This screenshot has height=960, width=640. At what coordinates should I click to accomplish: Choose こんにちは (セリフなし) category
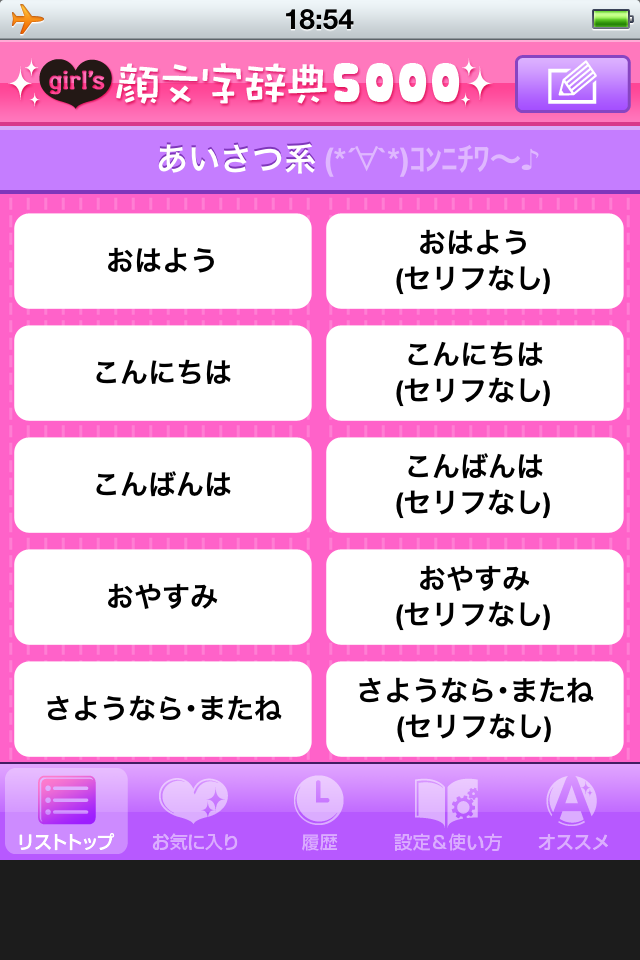click(474, 373)
